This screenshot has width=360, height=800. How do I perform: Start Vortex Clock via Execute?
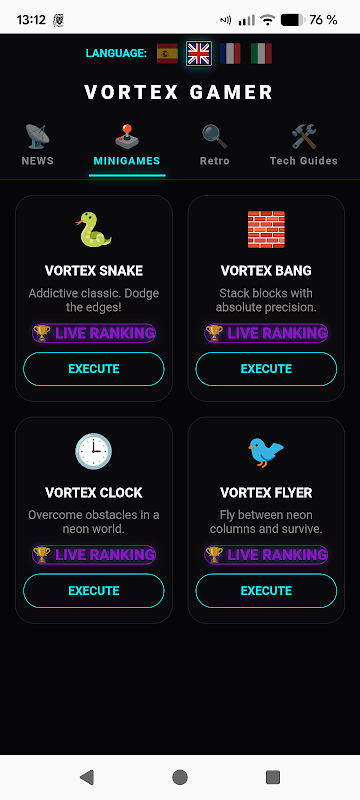(94, 591)
